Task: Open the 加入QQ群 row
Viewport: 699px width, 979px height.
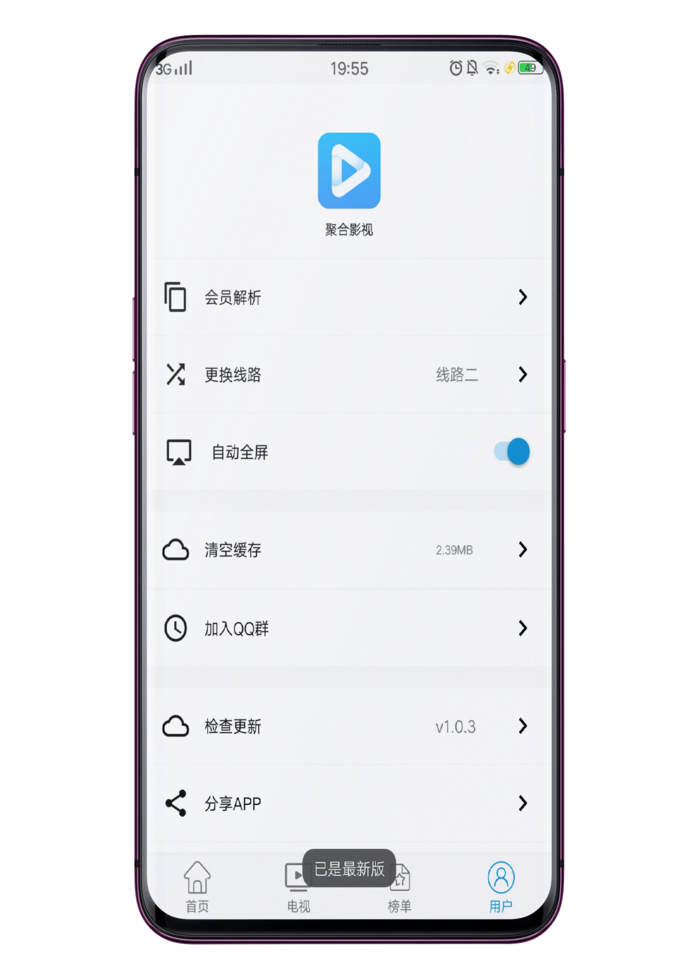Action: pyautogui.click(x=346, y=629)
